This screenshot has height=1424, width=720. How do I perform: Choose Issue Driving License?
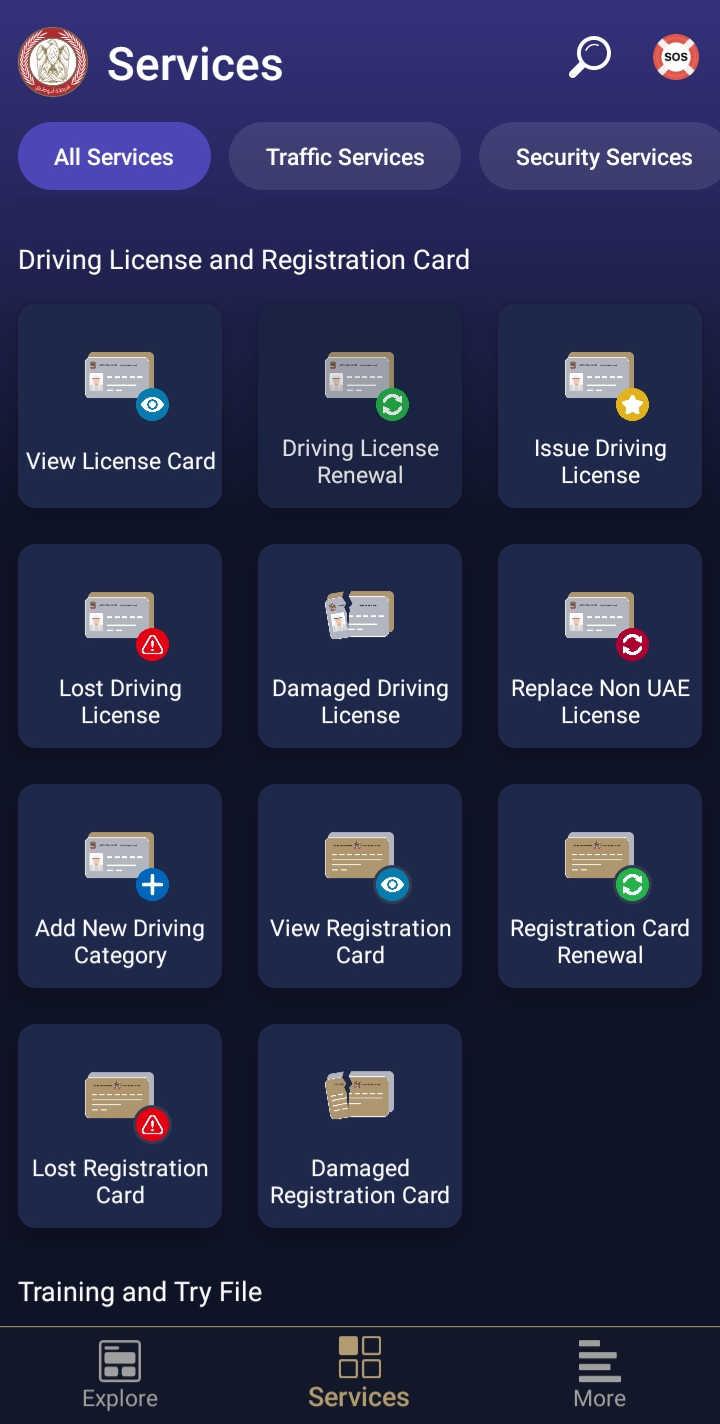(x=600, y=406)
